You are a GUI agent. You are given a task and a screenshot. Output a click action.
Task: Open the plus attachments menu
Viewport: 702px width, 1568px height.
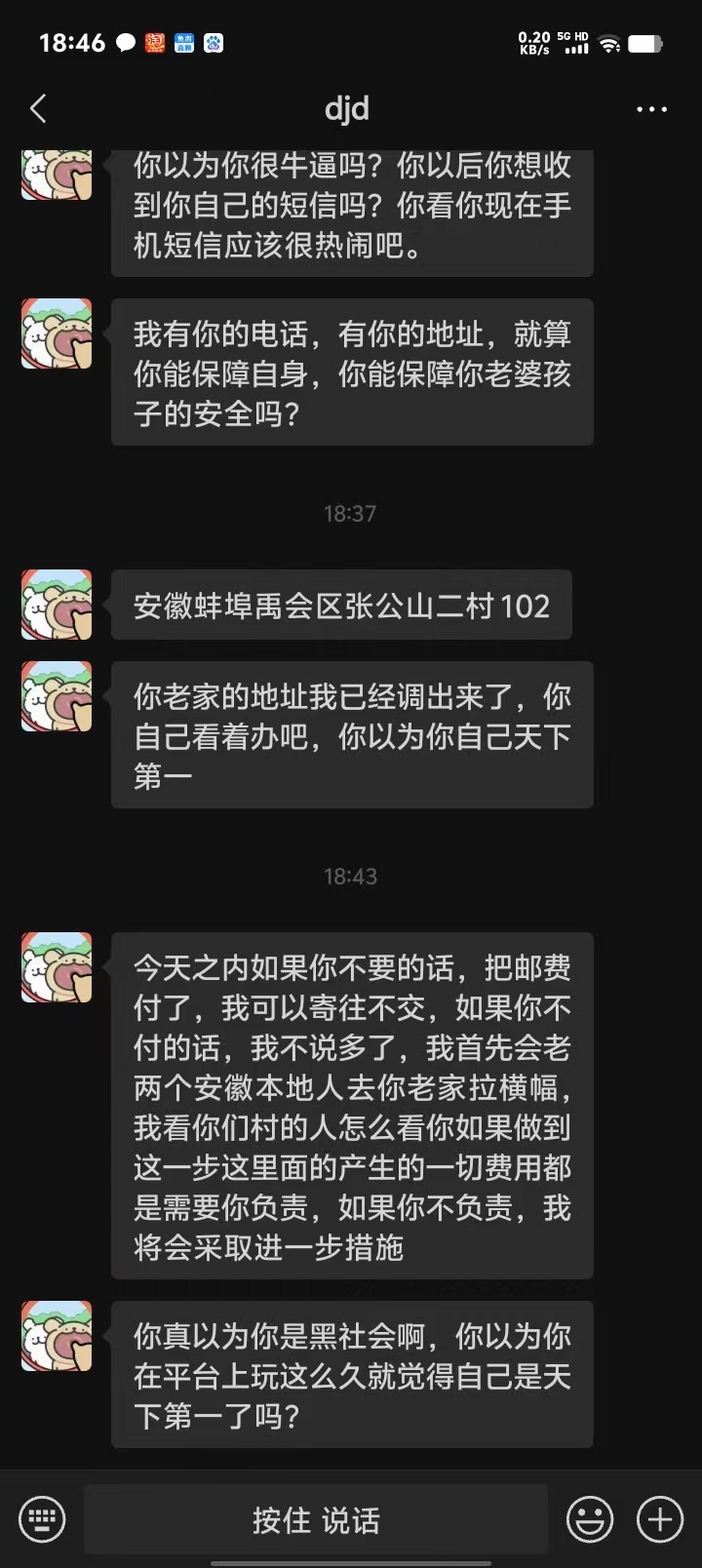pyautogui.click(x=660, y=1519)
